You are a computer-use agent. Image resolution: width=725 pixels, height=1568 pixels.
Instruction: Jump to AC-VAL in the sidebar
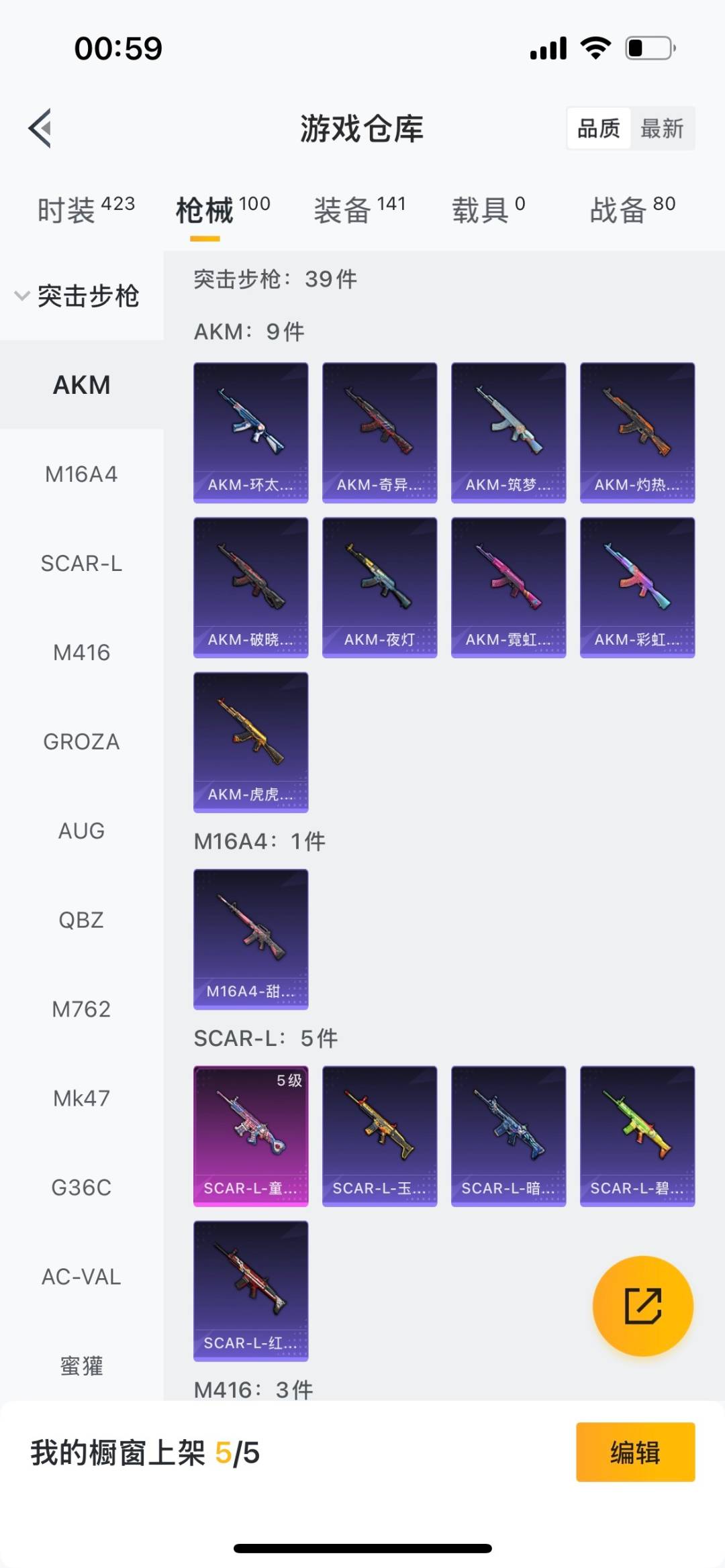point(81,1276)
